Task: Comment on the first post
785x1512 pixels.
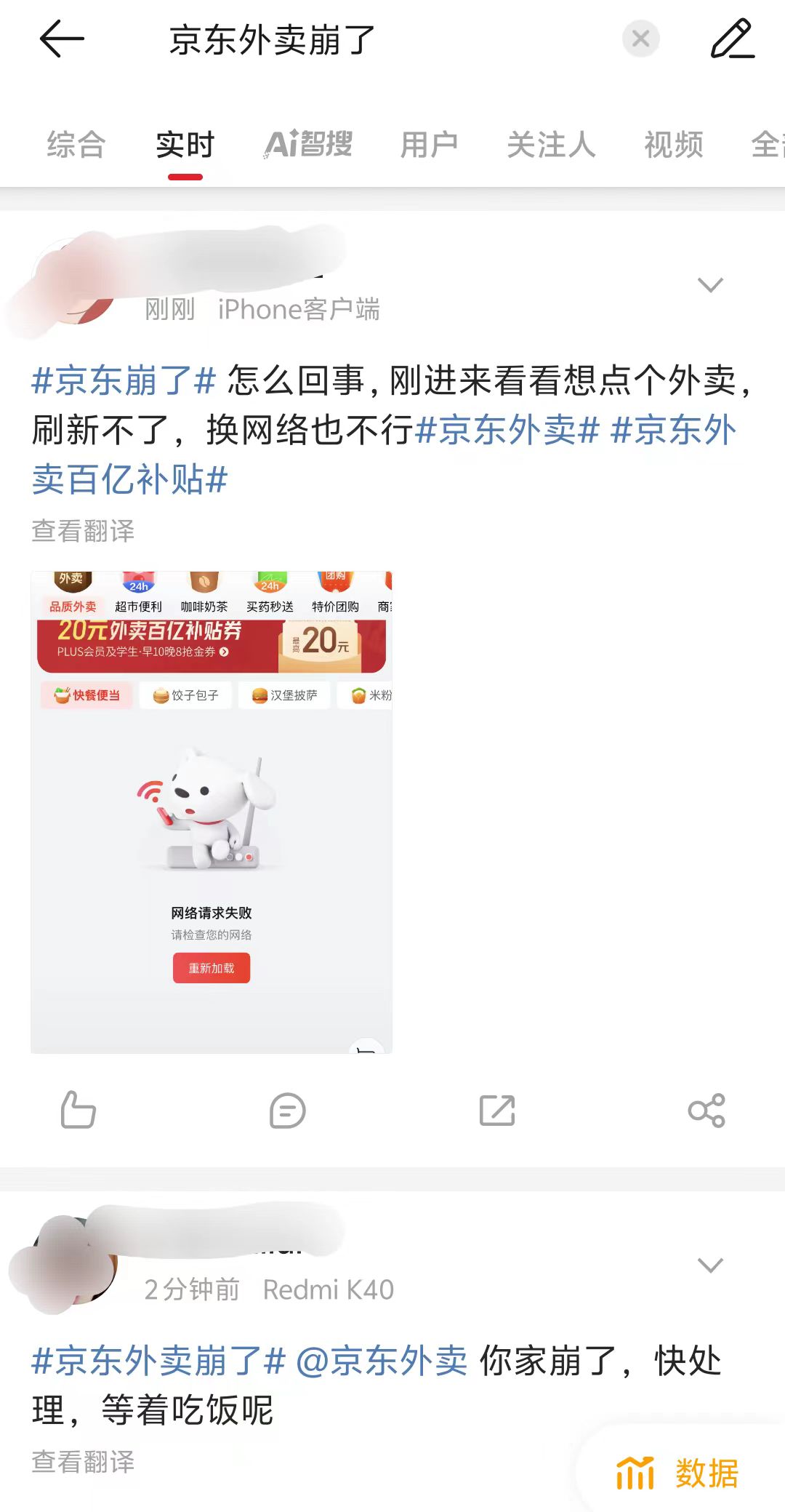Action: pyautogui.click(x=287, y=1110)
